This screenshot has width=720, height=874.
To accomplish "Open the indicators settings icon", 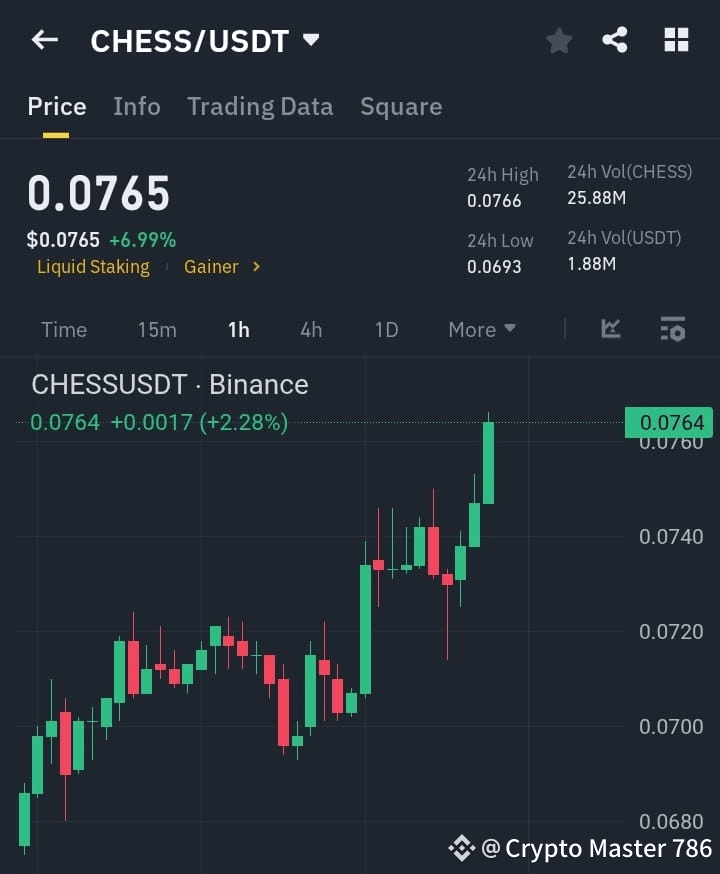I will 673,329.
